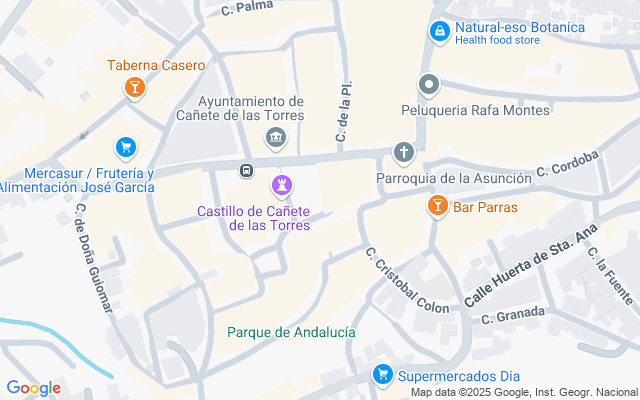The width and height of the screenshot is (640, 400).
Task: Select the Natural-eso Botanica shop pin
Action: pos(438,33)
